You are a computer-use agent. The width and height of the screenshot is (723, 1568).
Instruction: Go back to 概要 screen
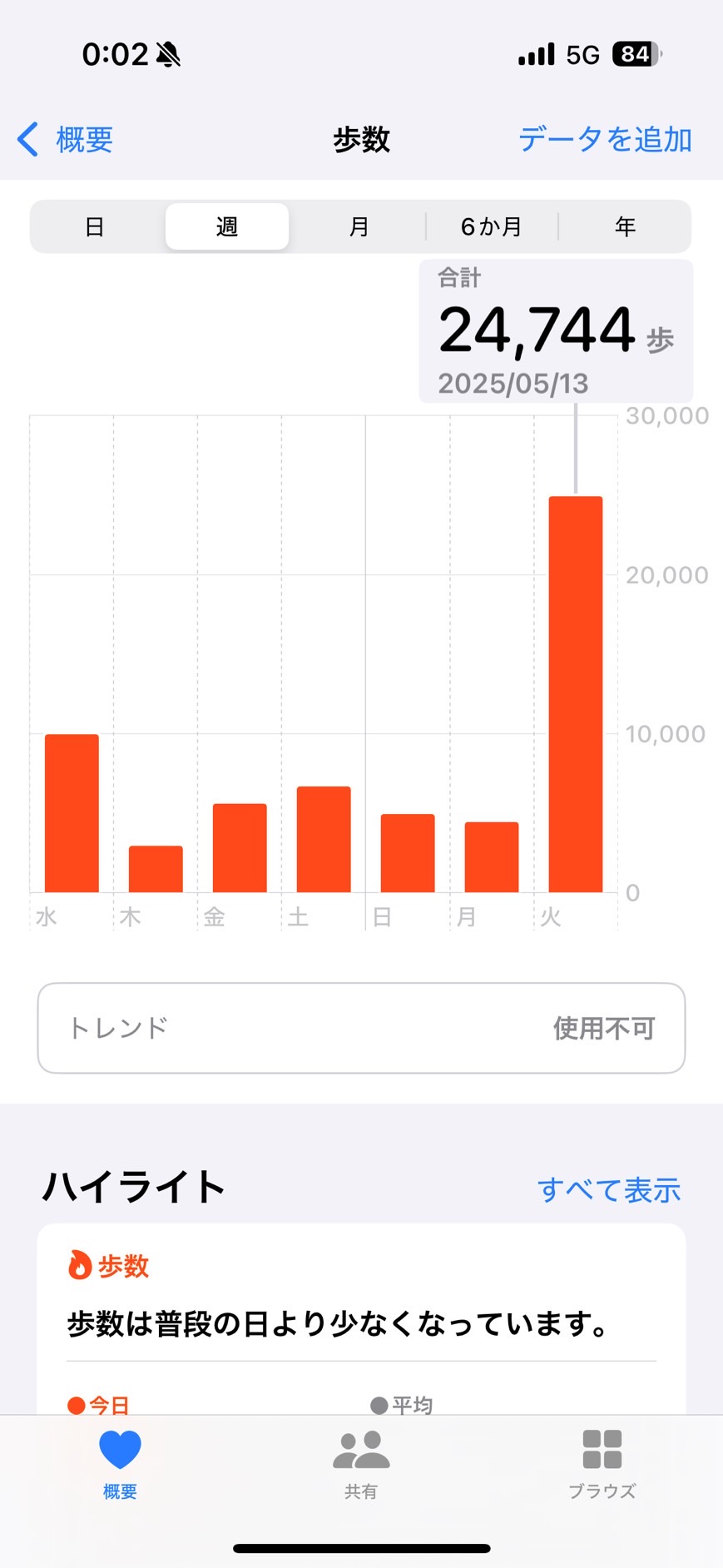tap(66, 139)
